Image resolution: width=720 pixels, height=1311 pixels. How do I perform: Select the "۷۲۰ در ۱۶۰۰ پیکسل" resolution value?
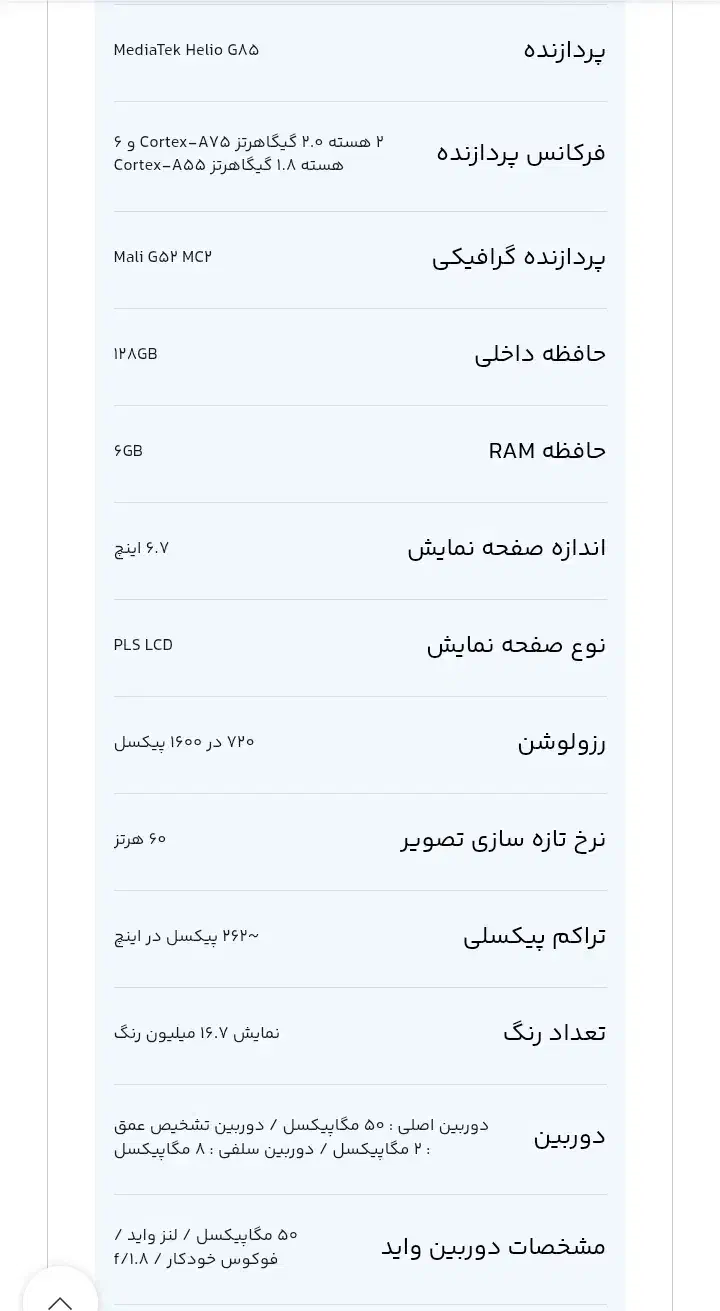tap(184, 741)
